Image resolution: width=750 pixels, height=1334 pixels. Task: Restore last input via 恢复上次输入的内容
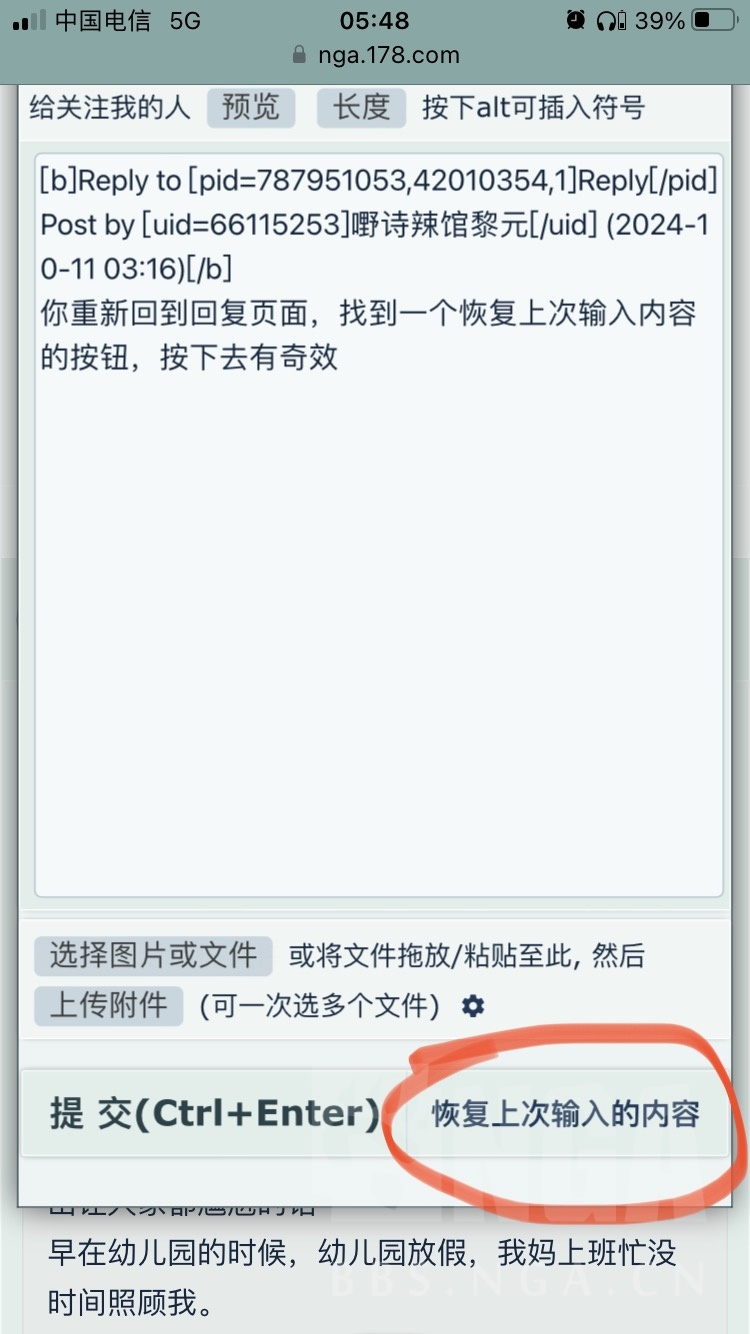(565, 1114)
